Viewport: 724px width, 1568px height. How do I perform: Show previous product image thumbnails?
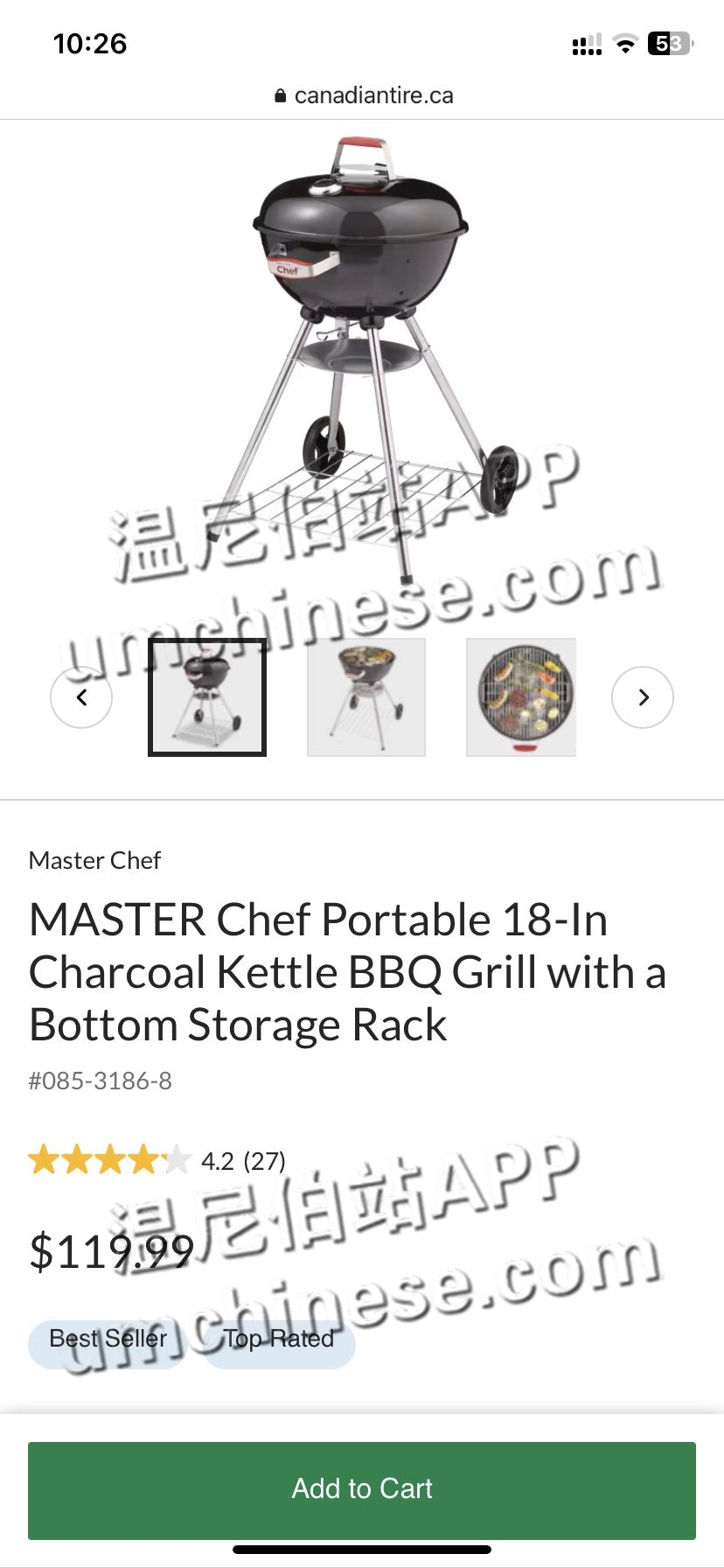click(81, 697)
